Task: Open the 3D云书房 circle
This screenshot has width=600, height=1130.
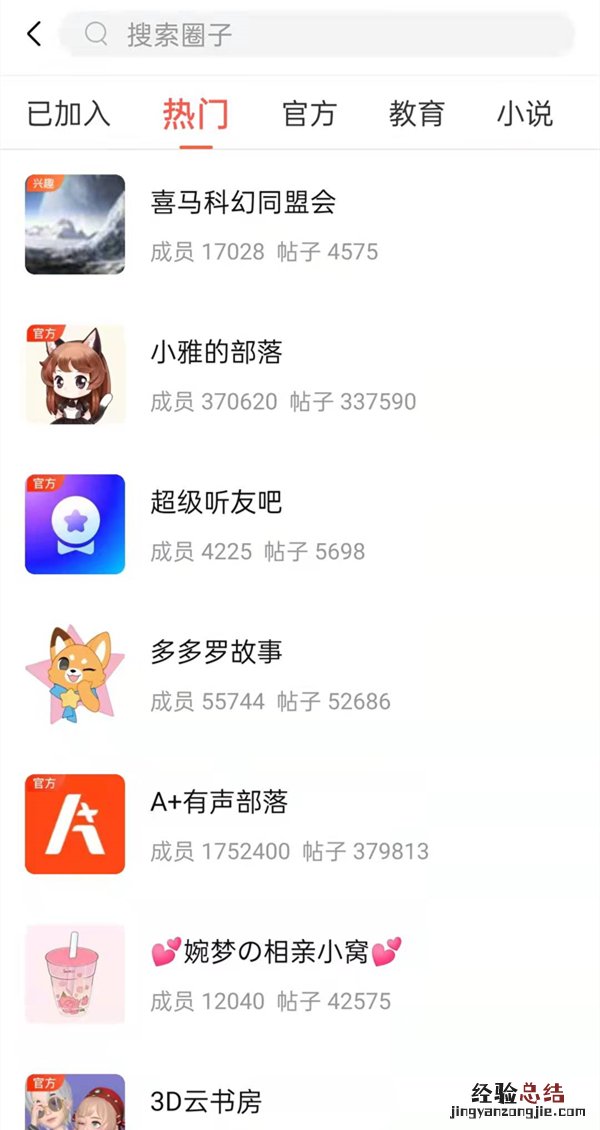Action: 206,1101
